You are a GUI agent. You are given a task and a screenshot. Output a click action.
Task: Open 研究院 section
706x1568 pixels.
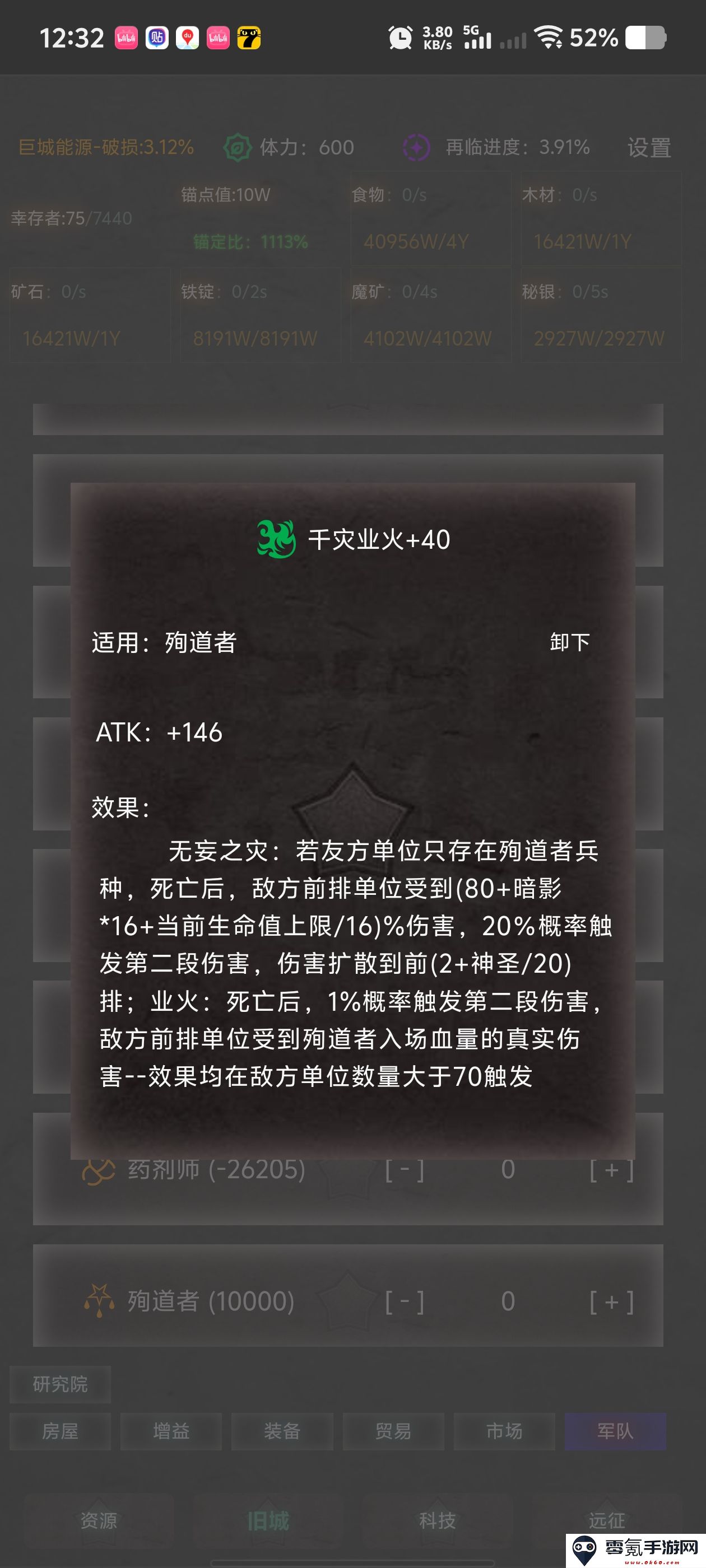click(61, 1384)
